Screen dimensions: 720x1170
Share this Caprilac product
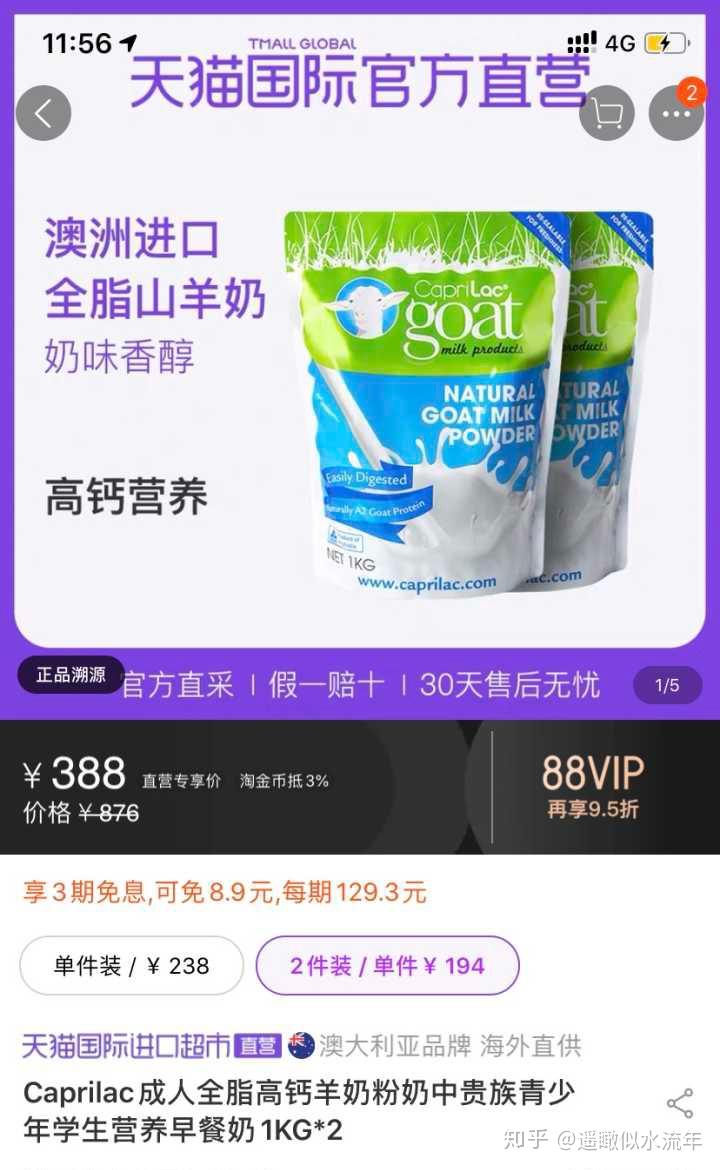click(x=680, y=1103)
